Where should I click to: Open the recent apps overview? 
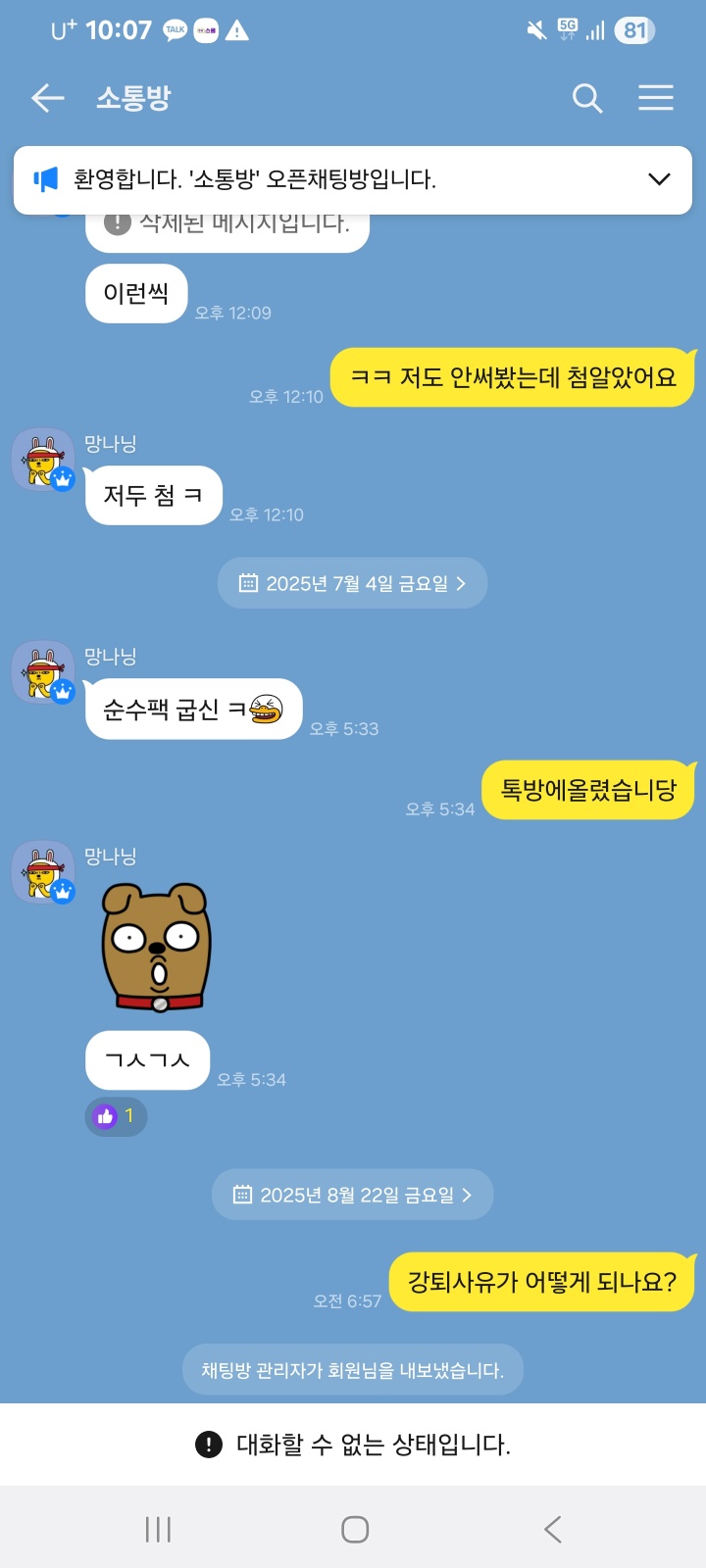(158, 1529)
